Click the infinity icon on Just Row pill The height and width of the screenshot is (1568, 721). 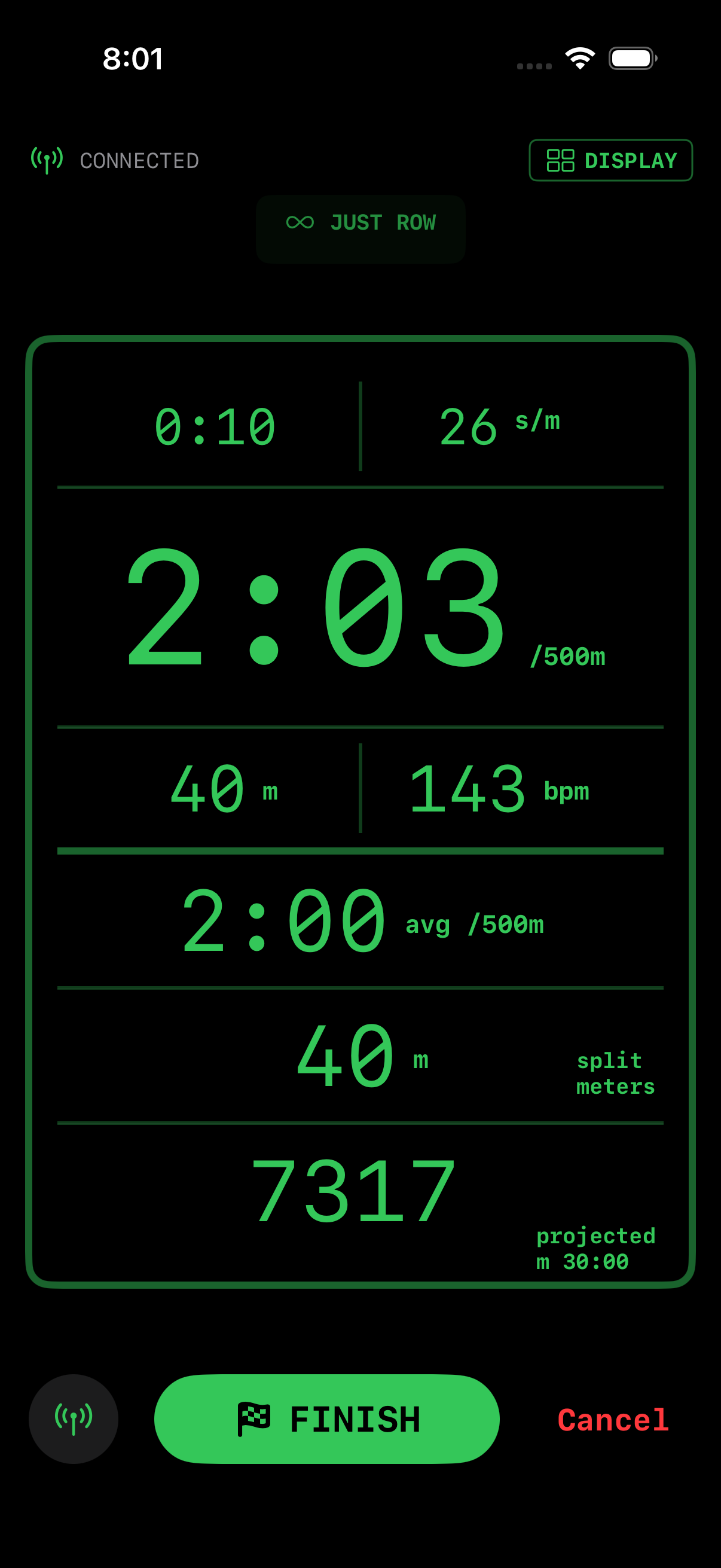click(301, 222)
